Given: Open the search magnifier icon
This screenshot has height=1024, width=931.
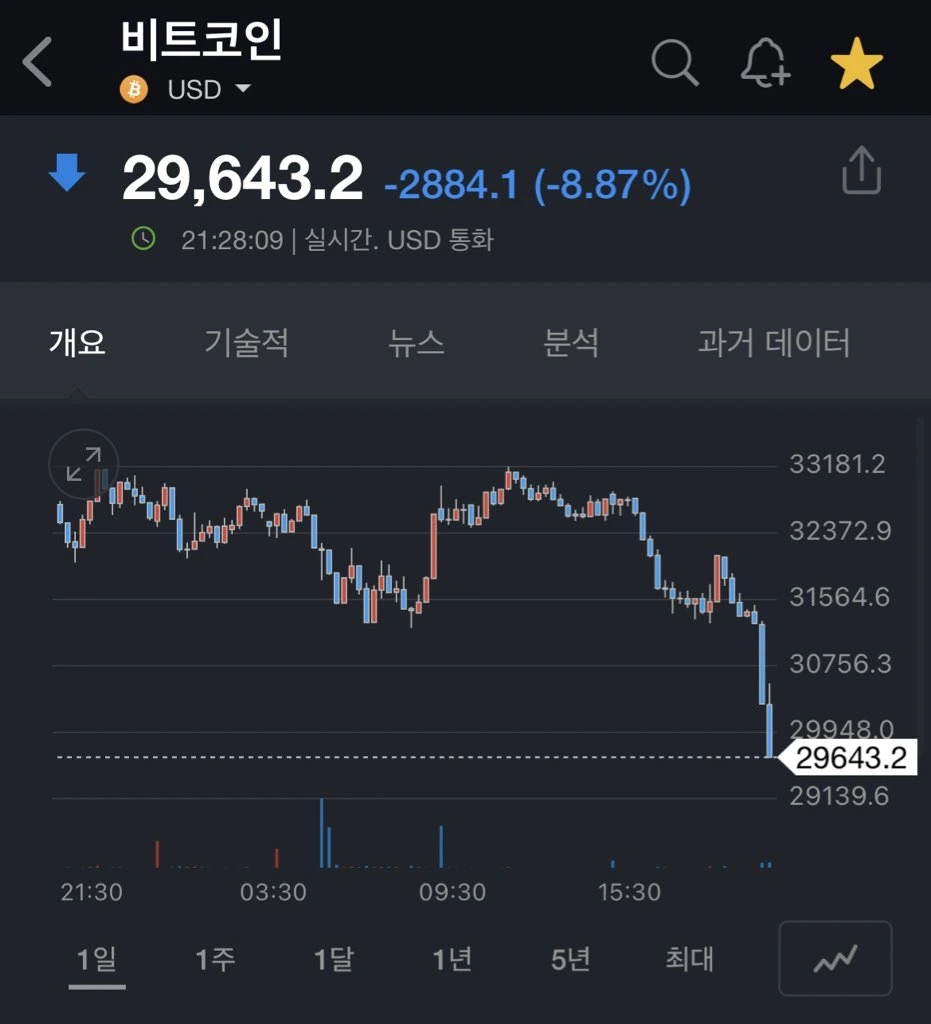Looking at the screenshot, I should point(674,63).
